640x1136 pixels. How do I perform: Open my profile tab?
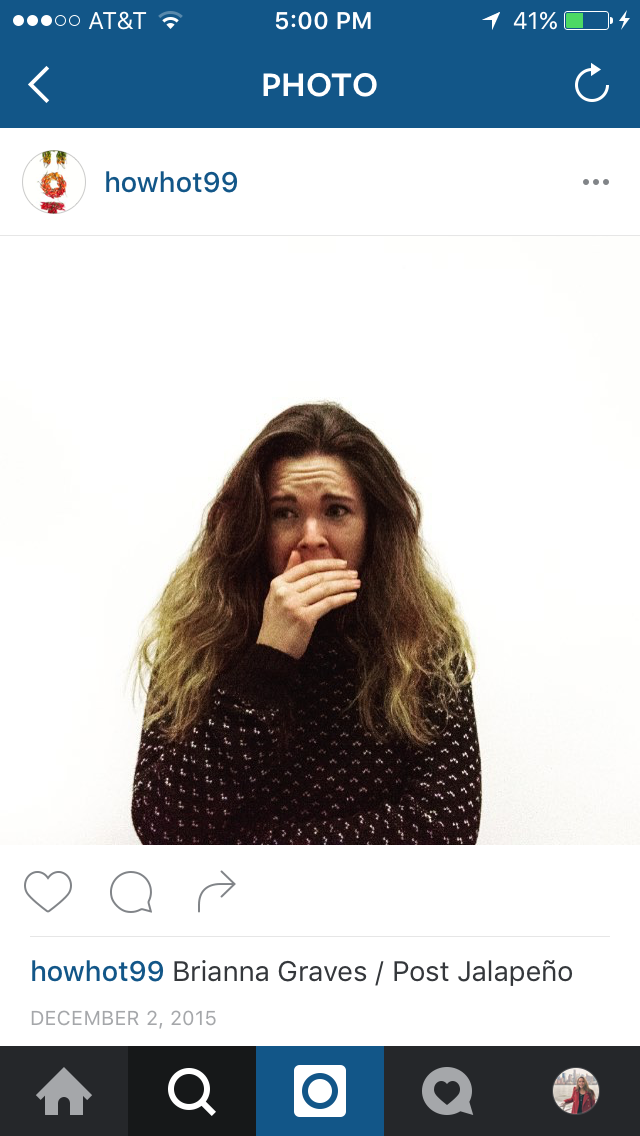pyautogui.click(x=575, y=1091)
